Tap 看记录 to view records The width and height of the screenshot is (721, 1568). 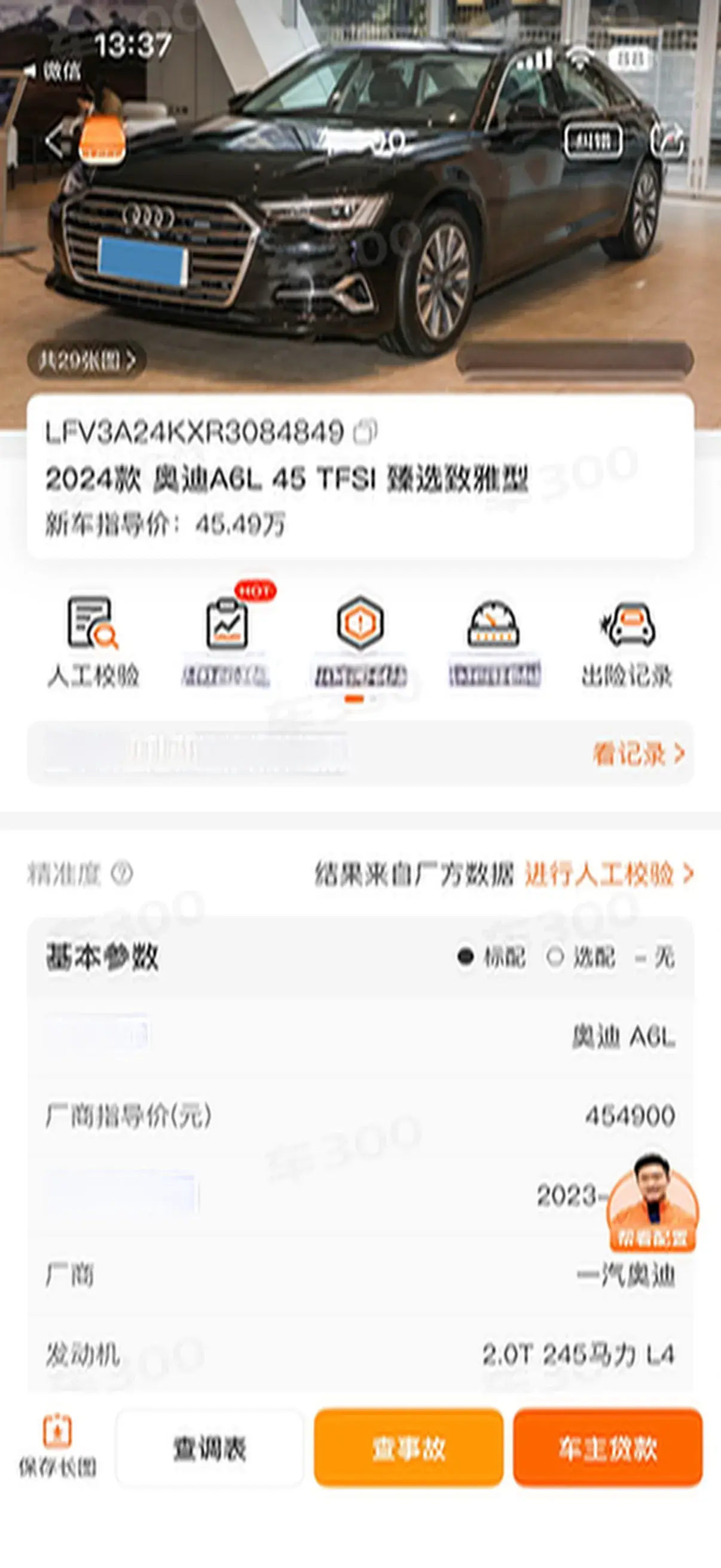pos(638,754)
